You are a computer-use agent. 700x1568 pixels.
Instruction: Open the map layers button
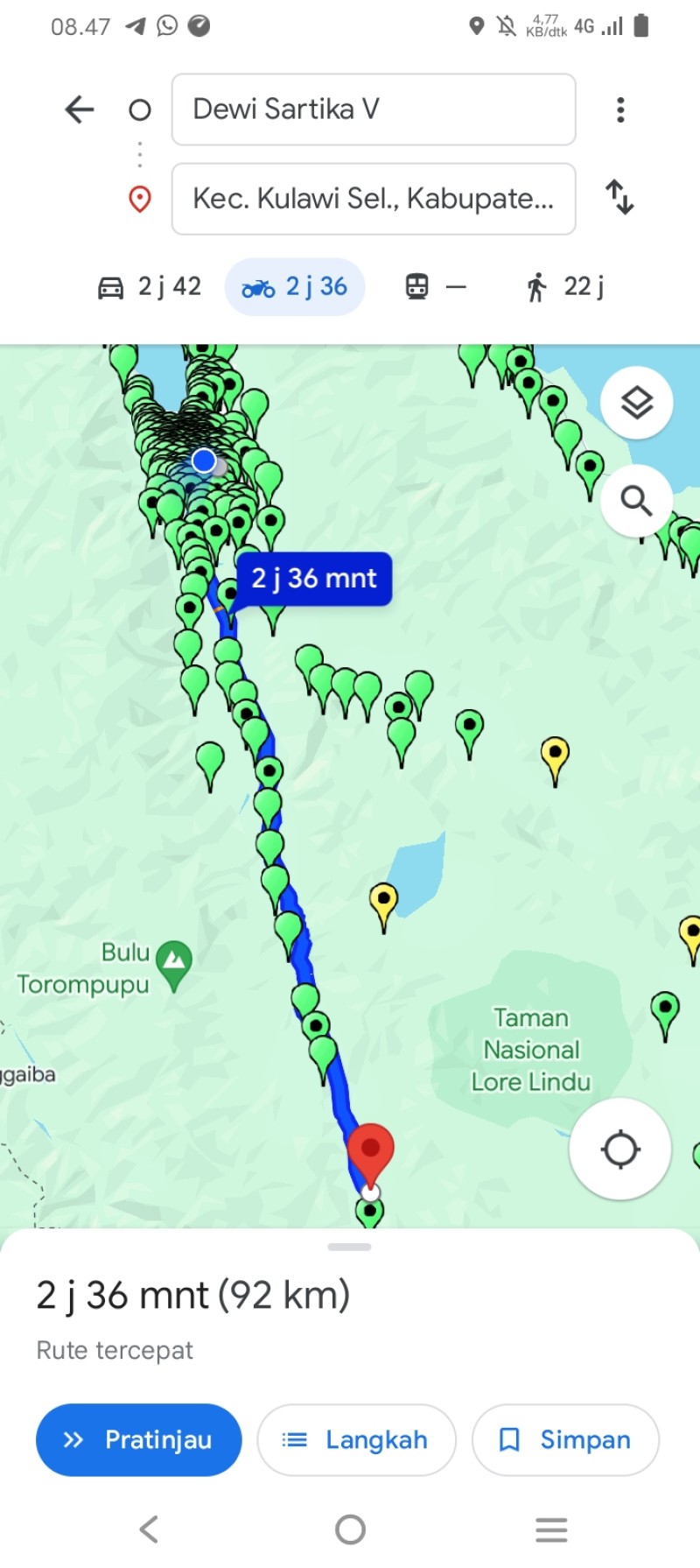pos(637,403)
